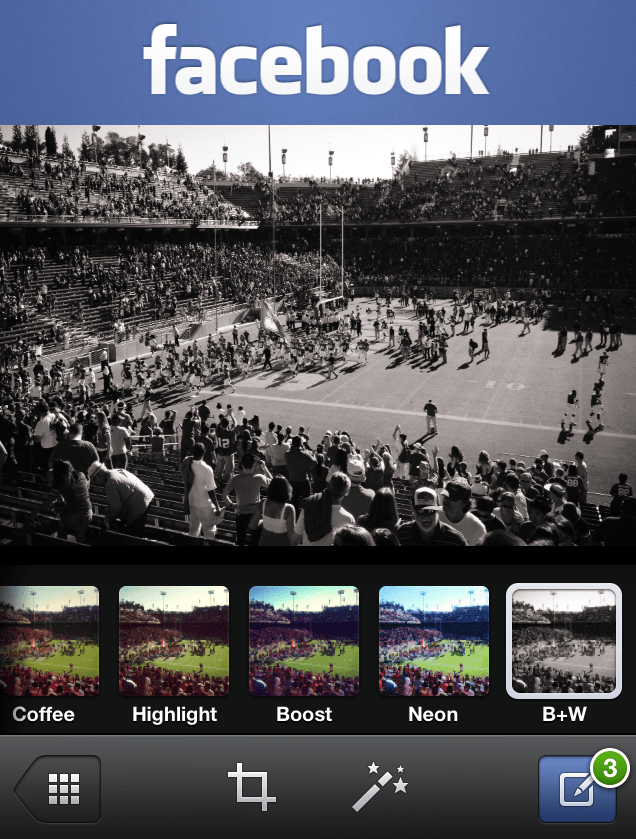Apply the Coffee filter
This screenshot has height=839, width=636.
pyautogui.click(x=50, y=641)
